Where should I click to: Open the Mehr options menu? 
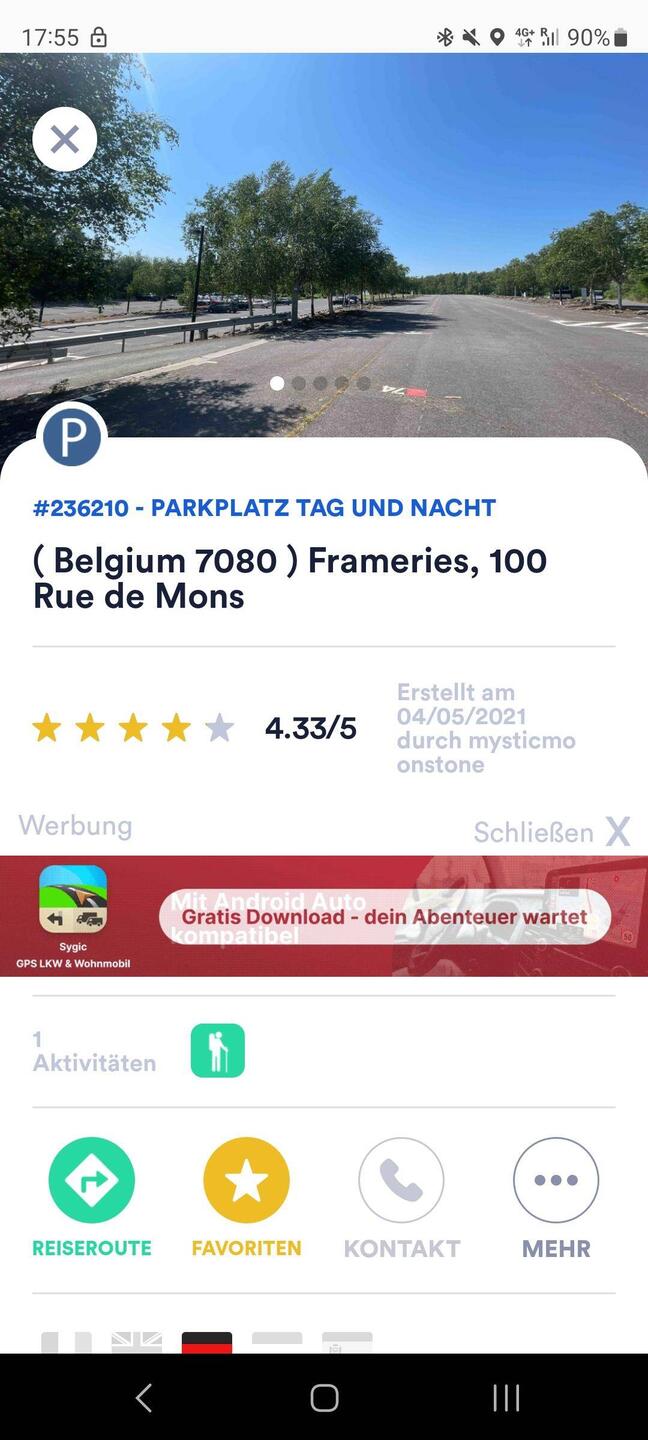click(556, 1181)
